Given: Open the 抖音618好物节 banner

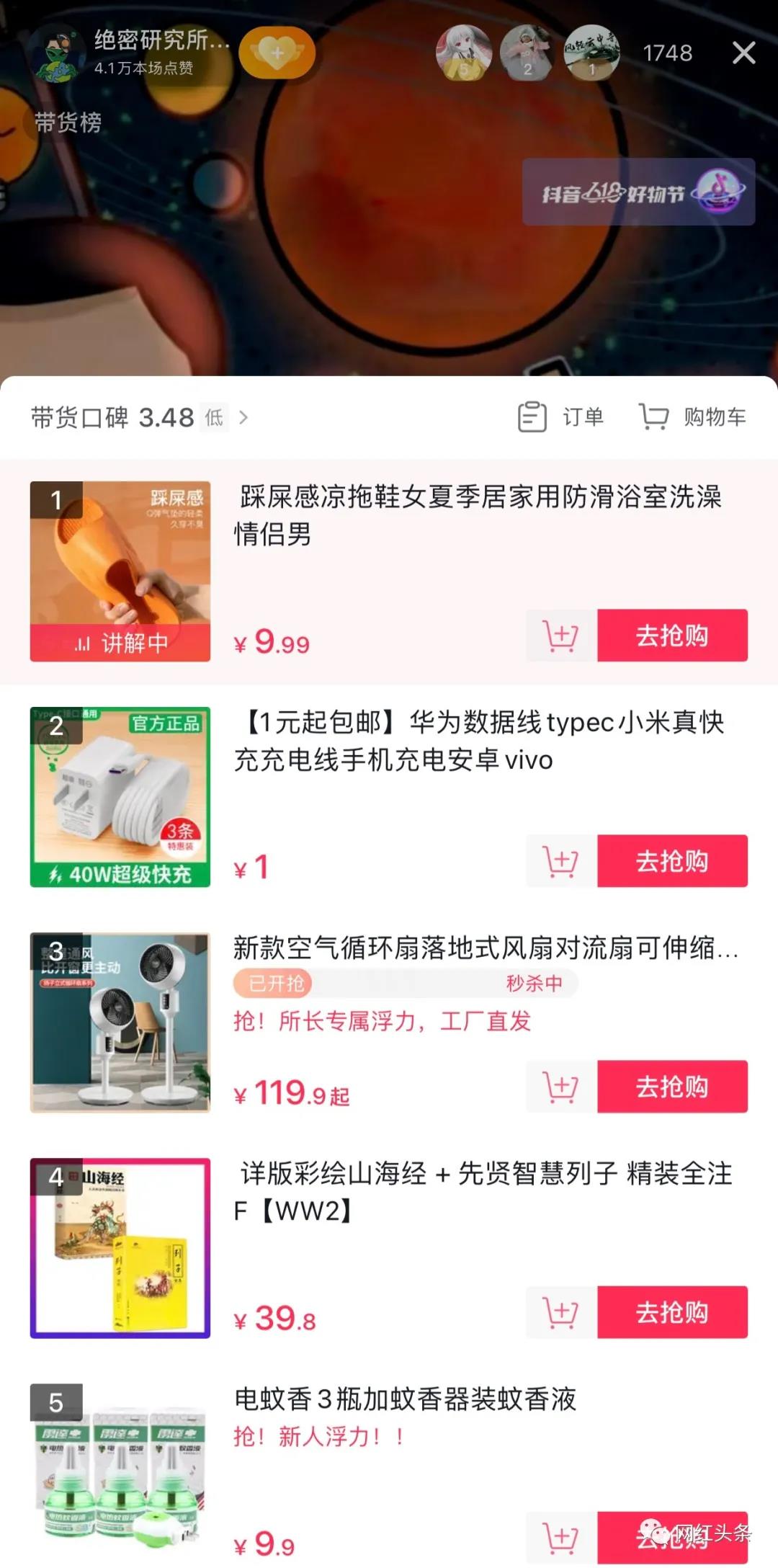Looking at the screenshot, I should 638,192.
